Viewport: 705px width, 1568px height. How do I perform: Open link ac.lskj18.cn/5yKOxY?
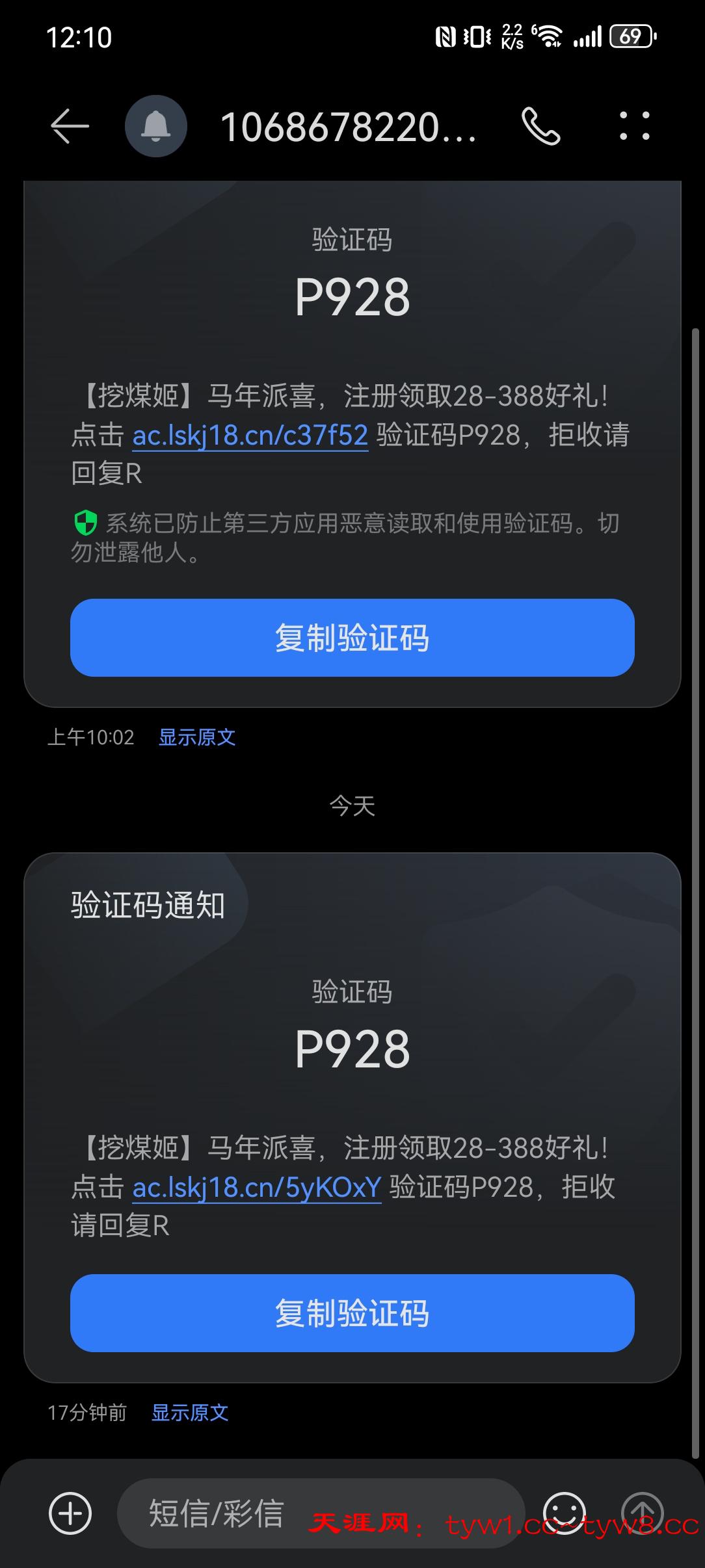(x=257, y=1187)
